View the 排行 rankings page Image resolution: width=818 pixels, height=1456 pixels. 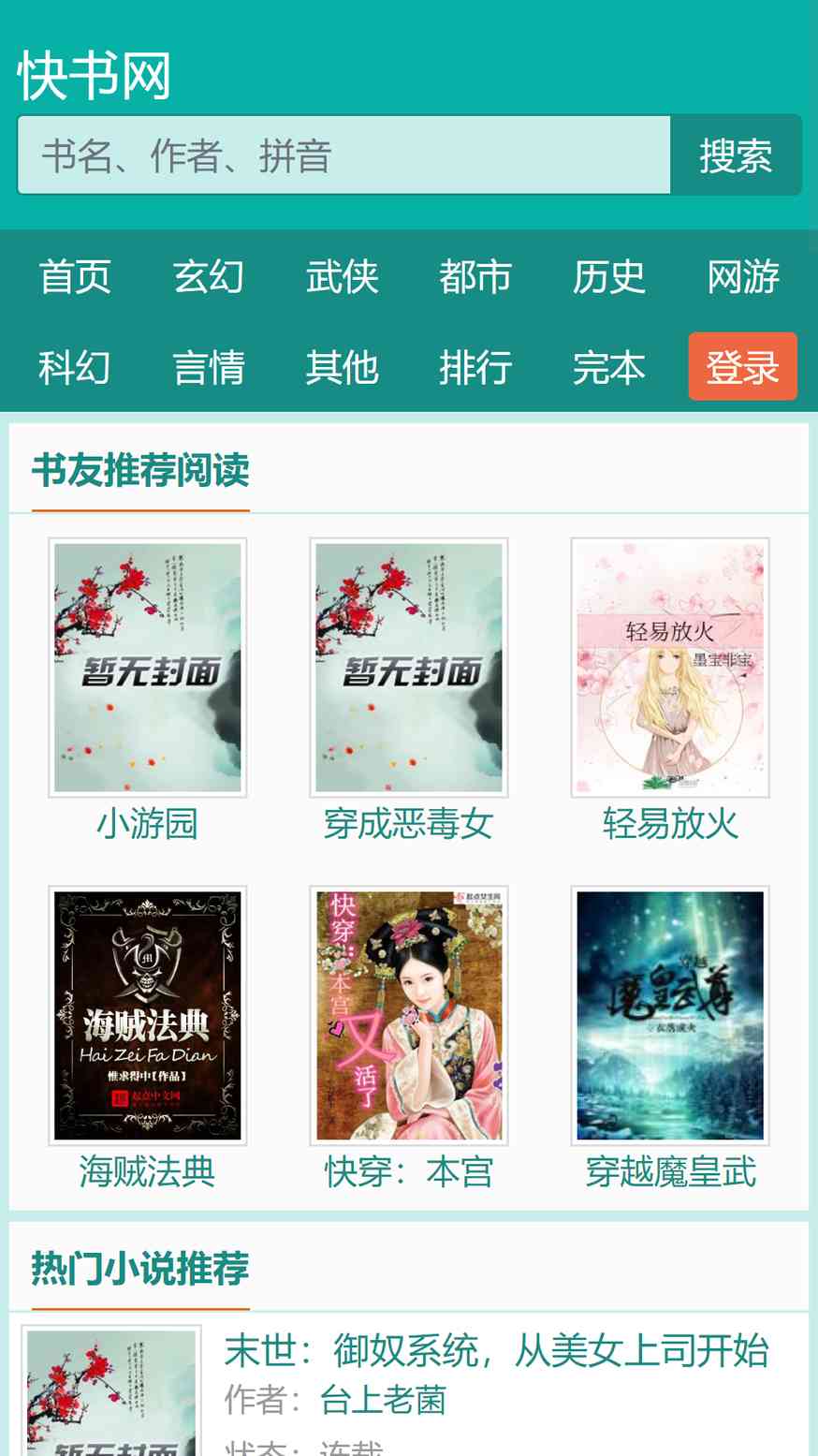475,367
